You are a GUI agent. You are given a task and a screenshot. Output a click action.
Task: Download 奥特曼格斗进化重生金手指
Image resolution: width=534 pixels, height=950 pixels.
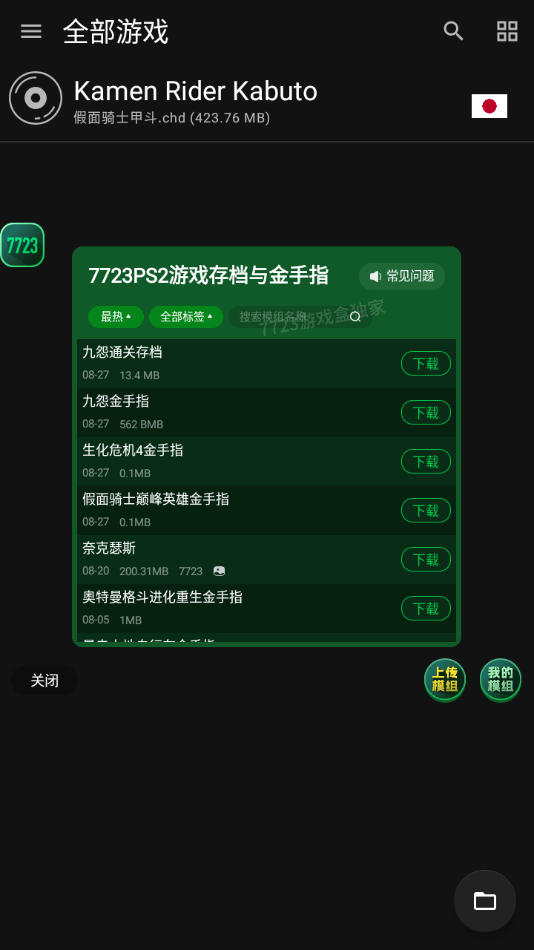click(x=426, y=608)
